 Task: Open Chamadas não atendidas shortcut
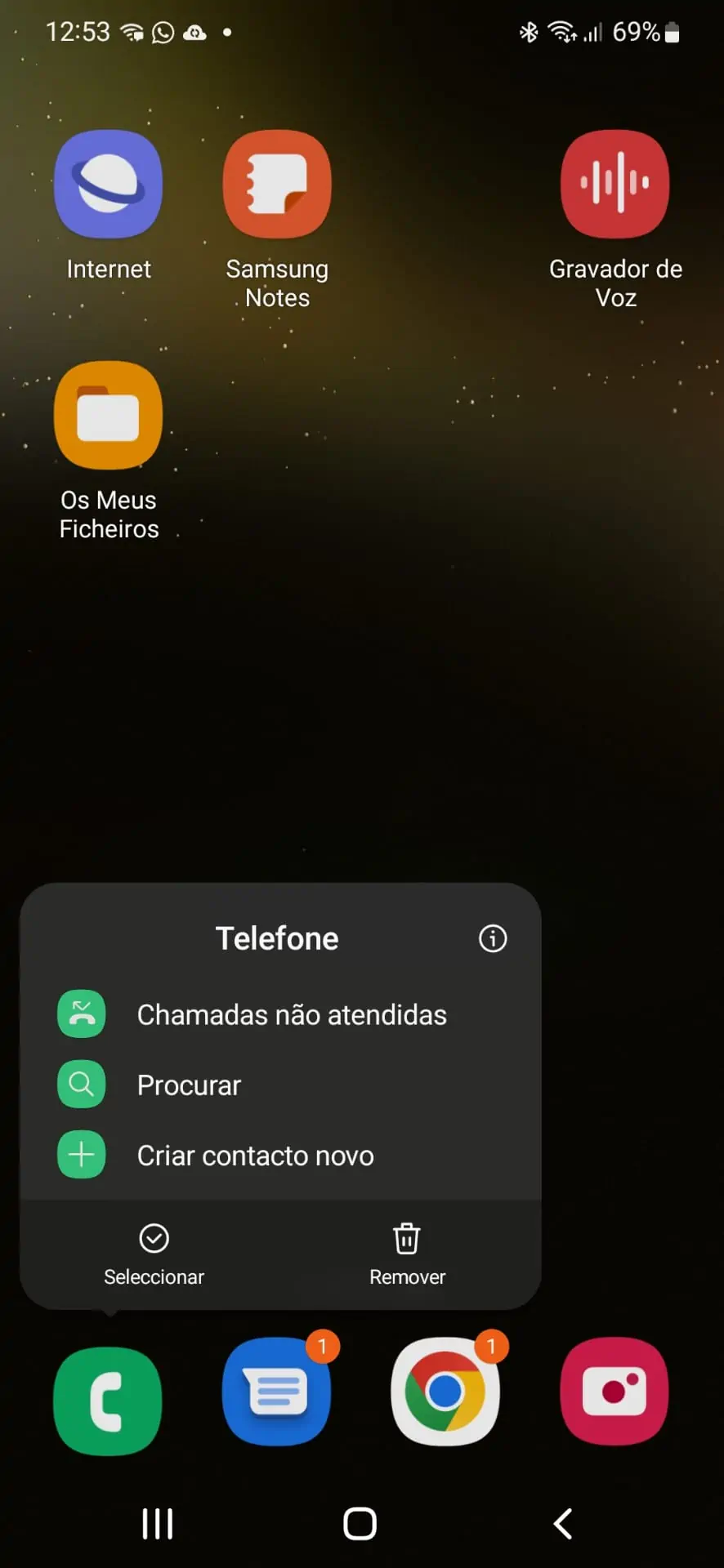click(x=291, y=1014)
